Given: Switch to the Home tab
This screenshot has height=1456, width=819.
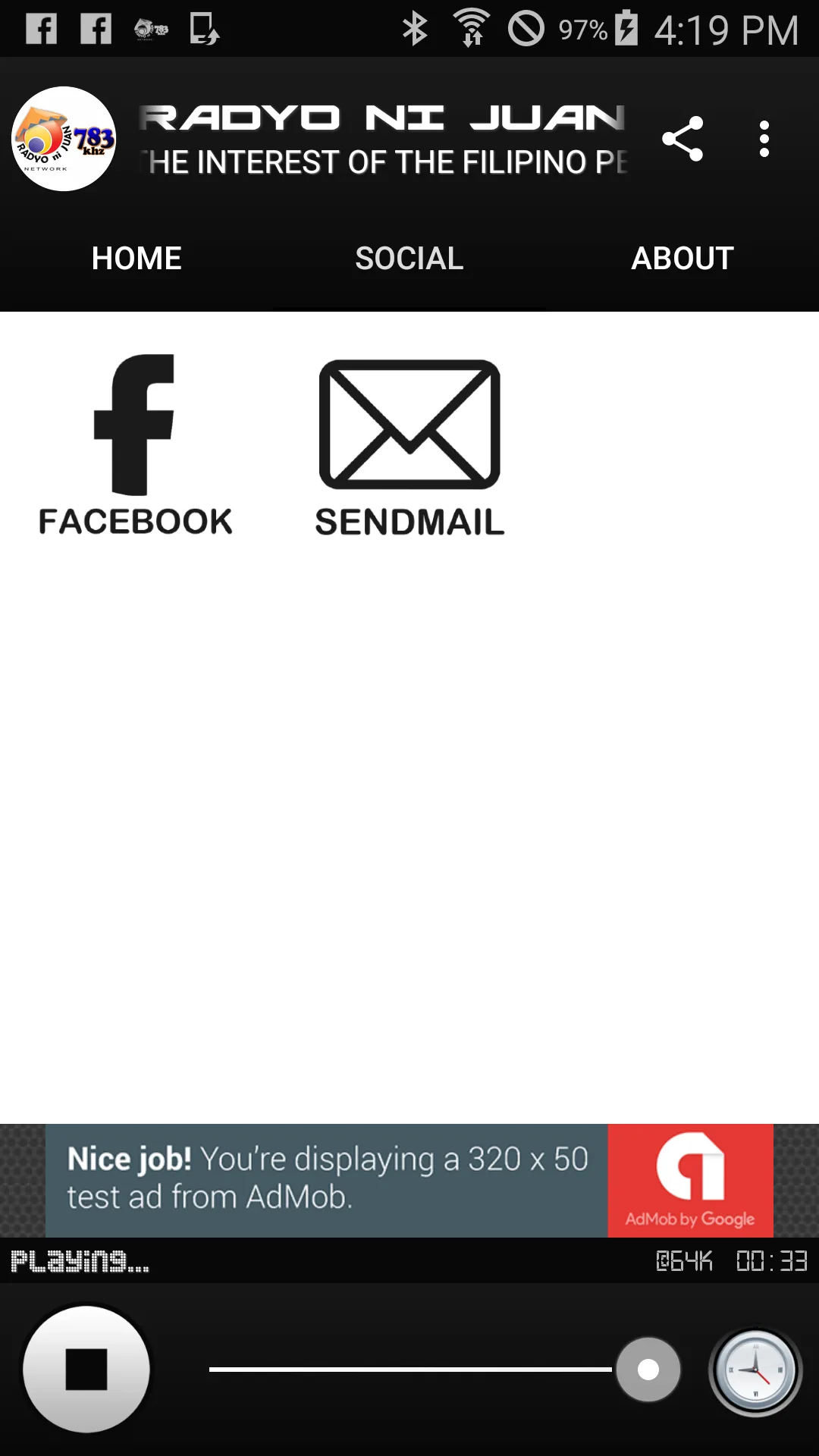Looking at the screenshot, I should (x=136, y=259).
